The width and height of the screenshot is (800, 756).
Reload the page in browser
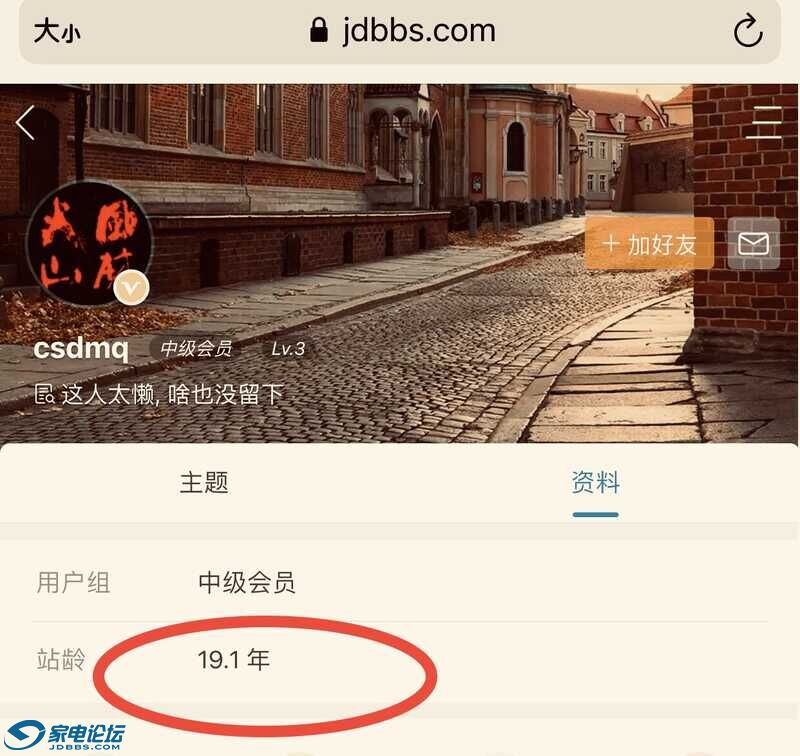[x=748, y=32]
